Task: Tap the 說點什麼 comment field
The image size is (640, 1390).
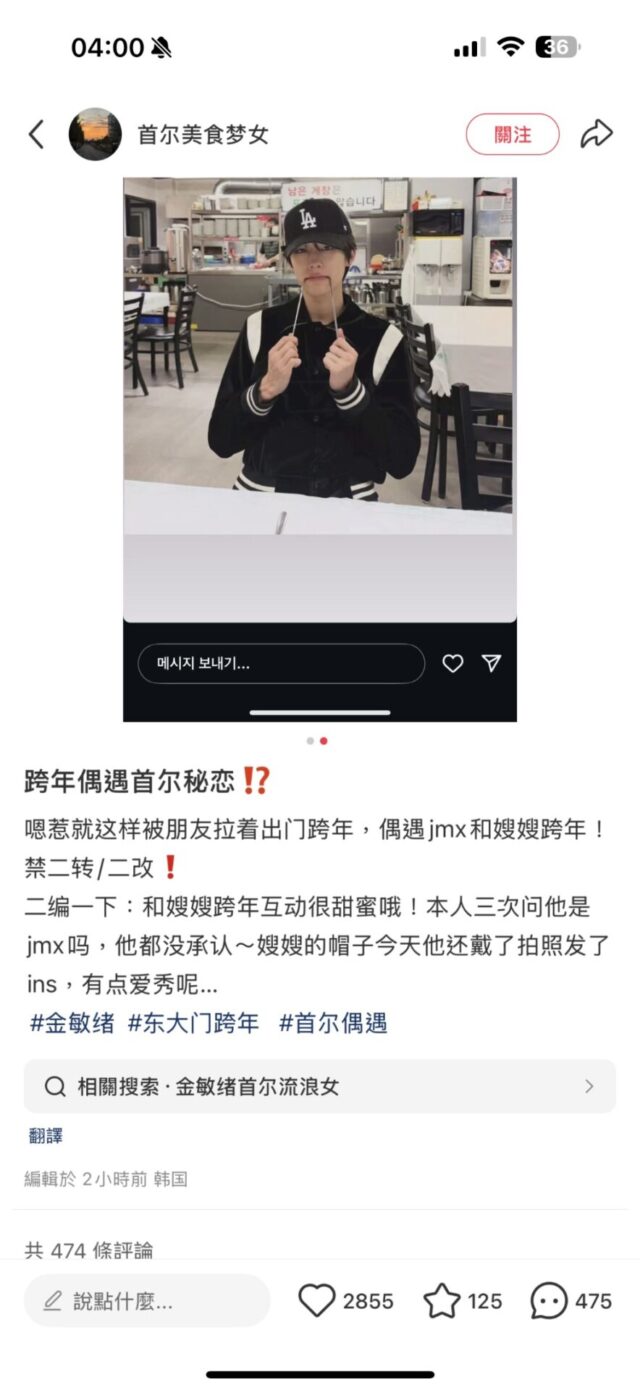Action: click(147, 1301)
